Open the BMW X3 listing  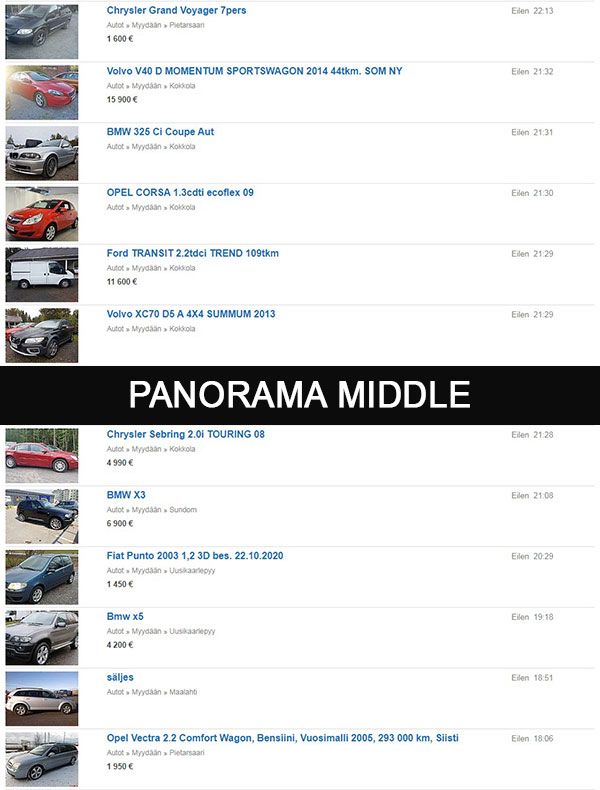tap(126, 495)
